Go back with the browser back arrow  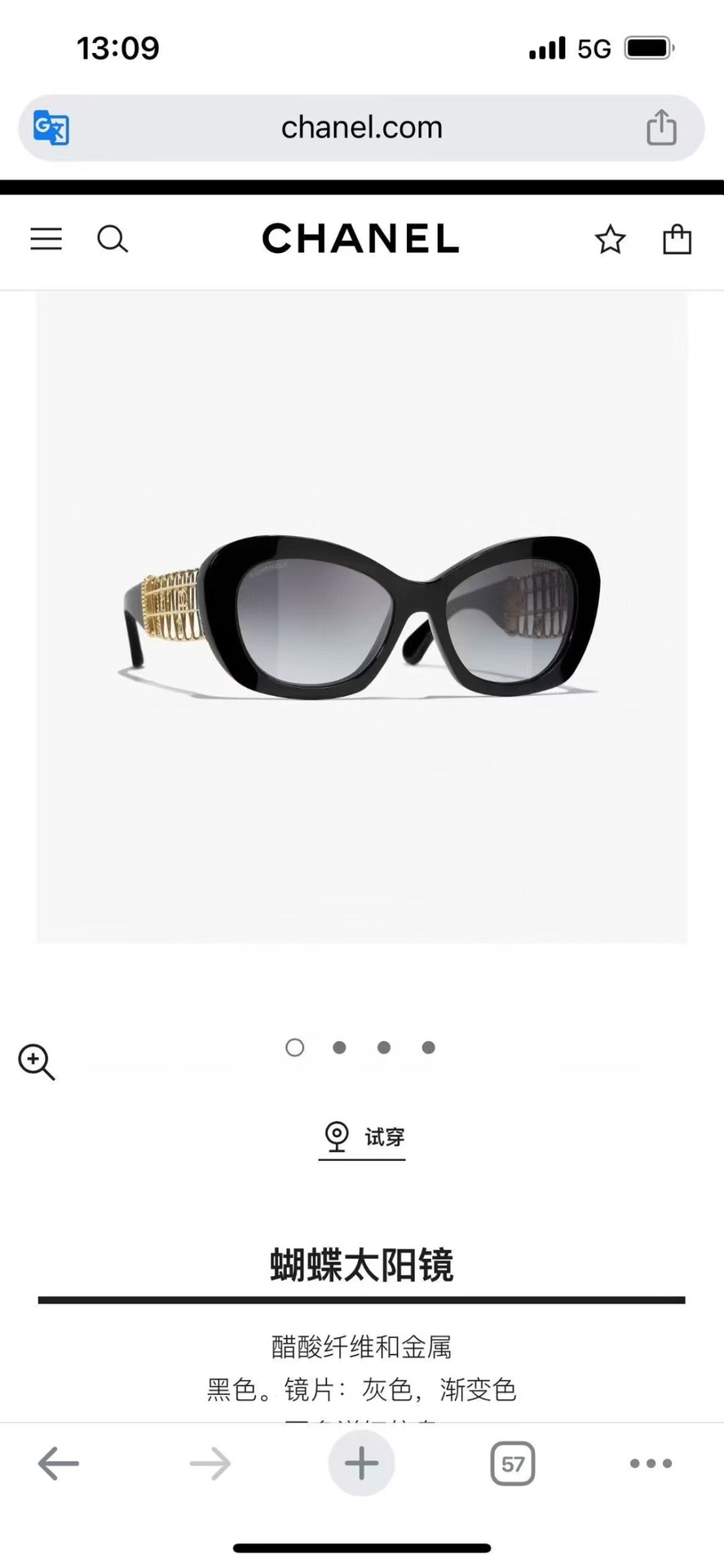point(58,1464)
